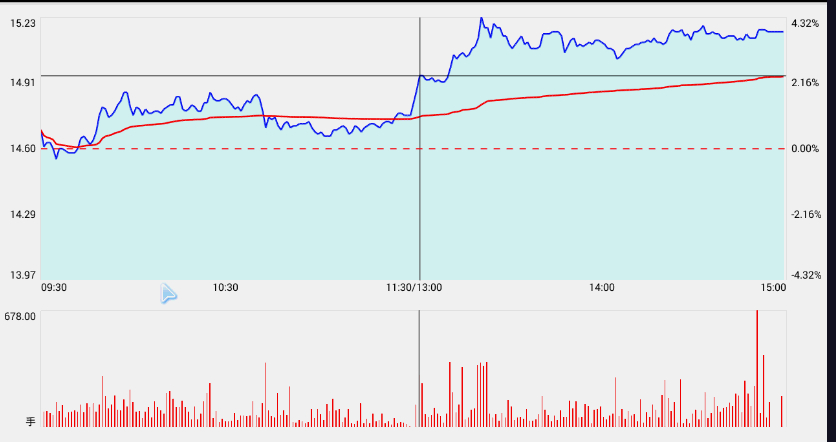The height and width of the screenshot is (442, 836).
Task: Tap the intraday price line chart
Action: click(x=412, y=150)
